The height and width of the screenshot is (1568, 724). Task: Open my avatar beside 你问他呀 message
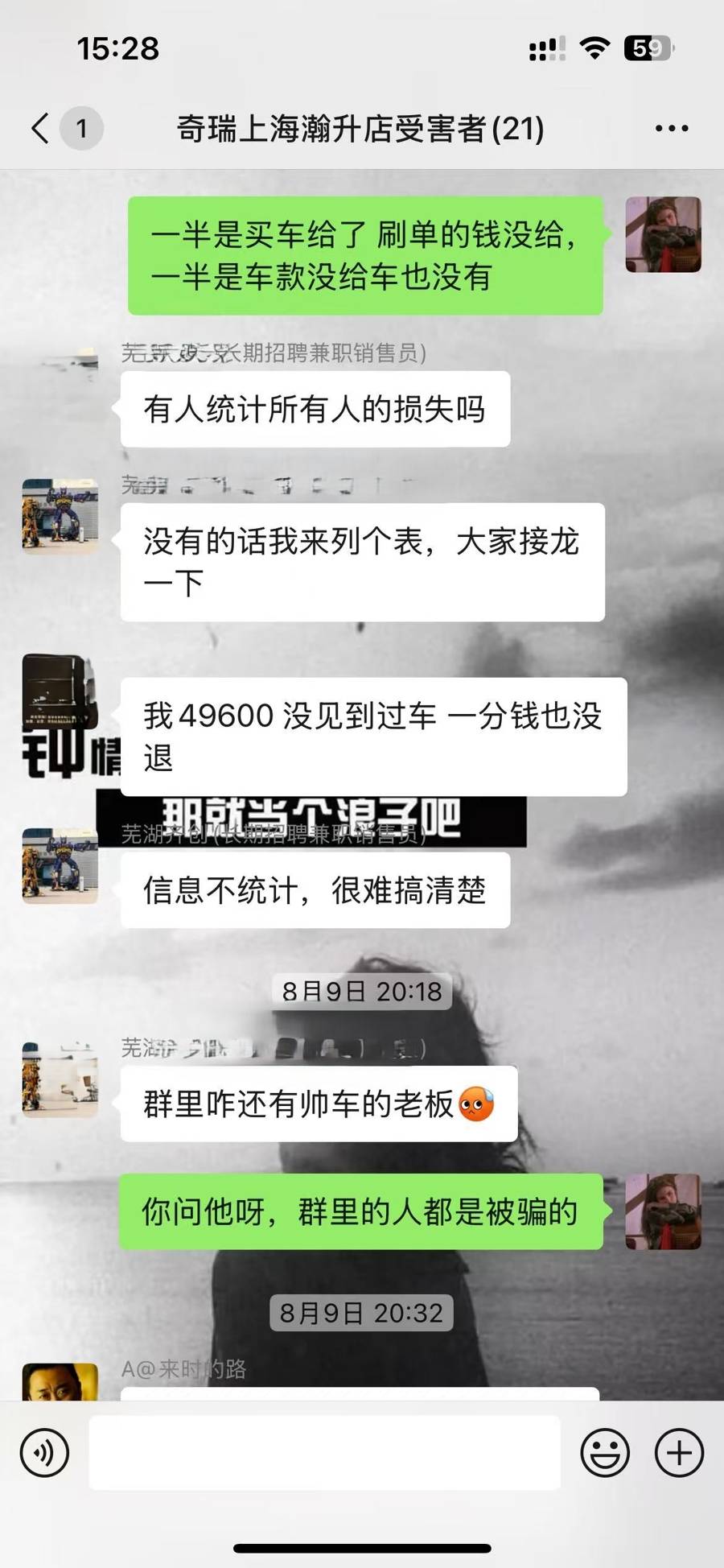pos(663,1211)
